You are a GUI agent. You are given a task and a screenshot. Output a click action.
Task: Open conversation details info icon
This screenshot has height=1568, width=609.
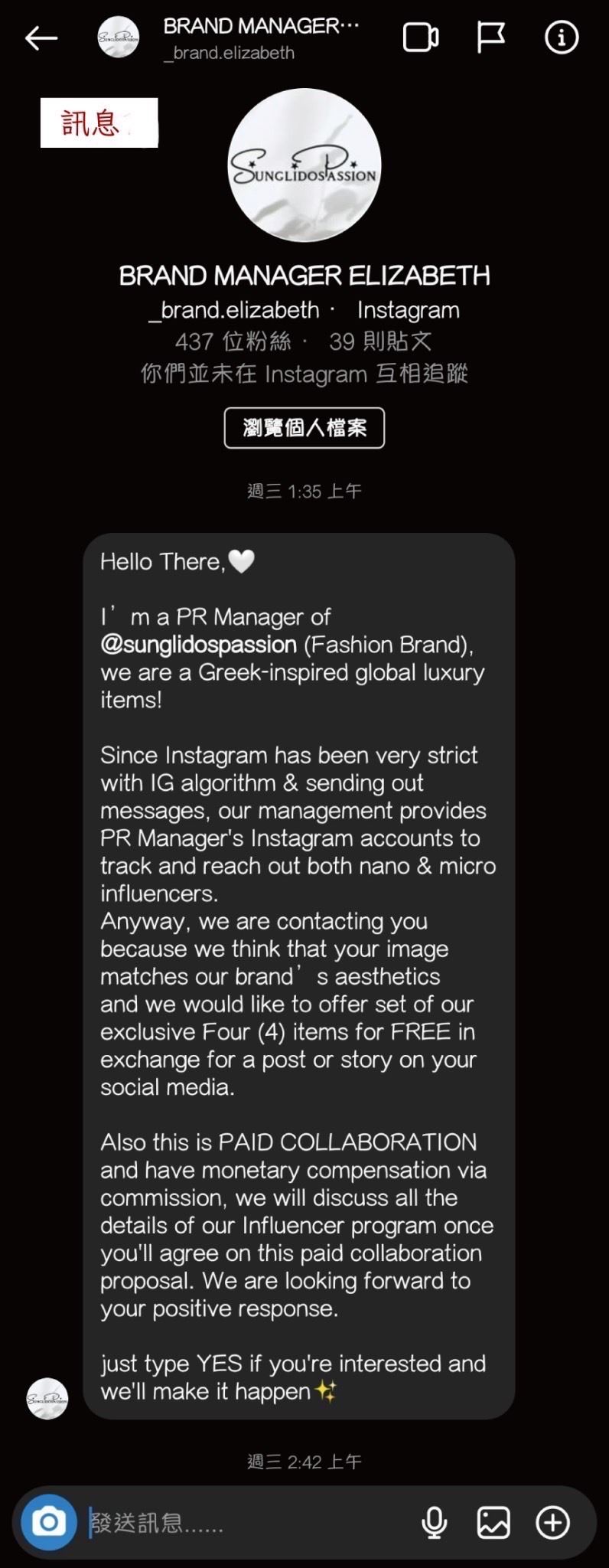[561, 38]
